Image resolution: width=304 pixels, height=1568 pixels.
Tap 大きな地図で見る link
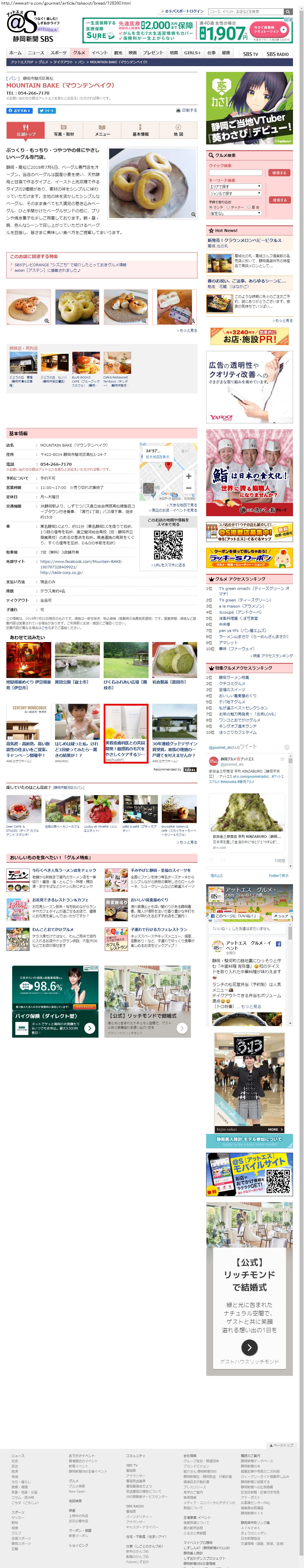[x=182, y=505]
